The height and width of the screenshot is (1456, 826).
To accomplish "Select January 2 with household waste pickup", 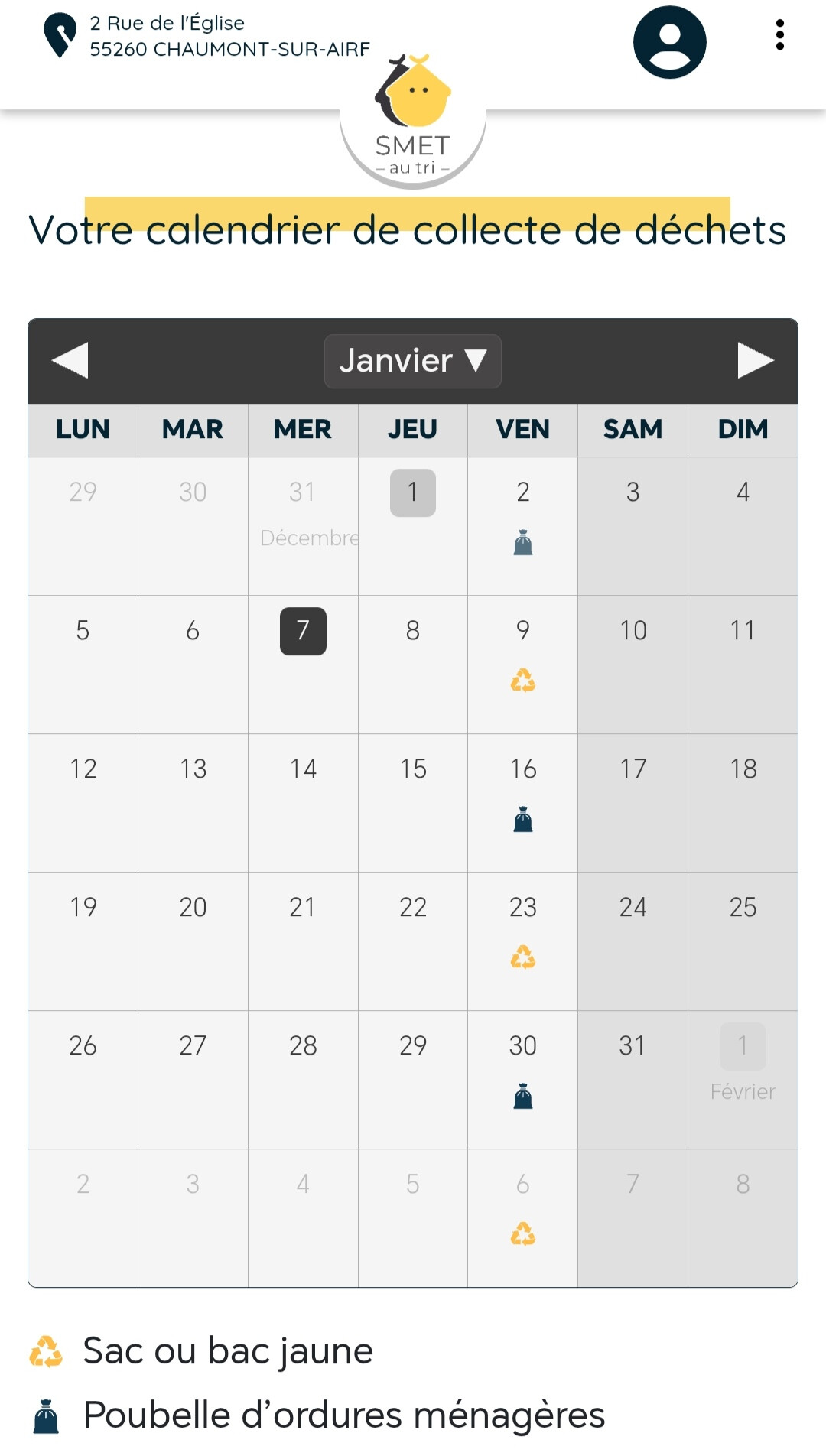I will coord(523,526).
